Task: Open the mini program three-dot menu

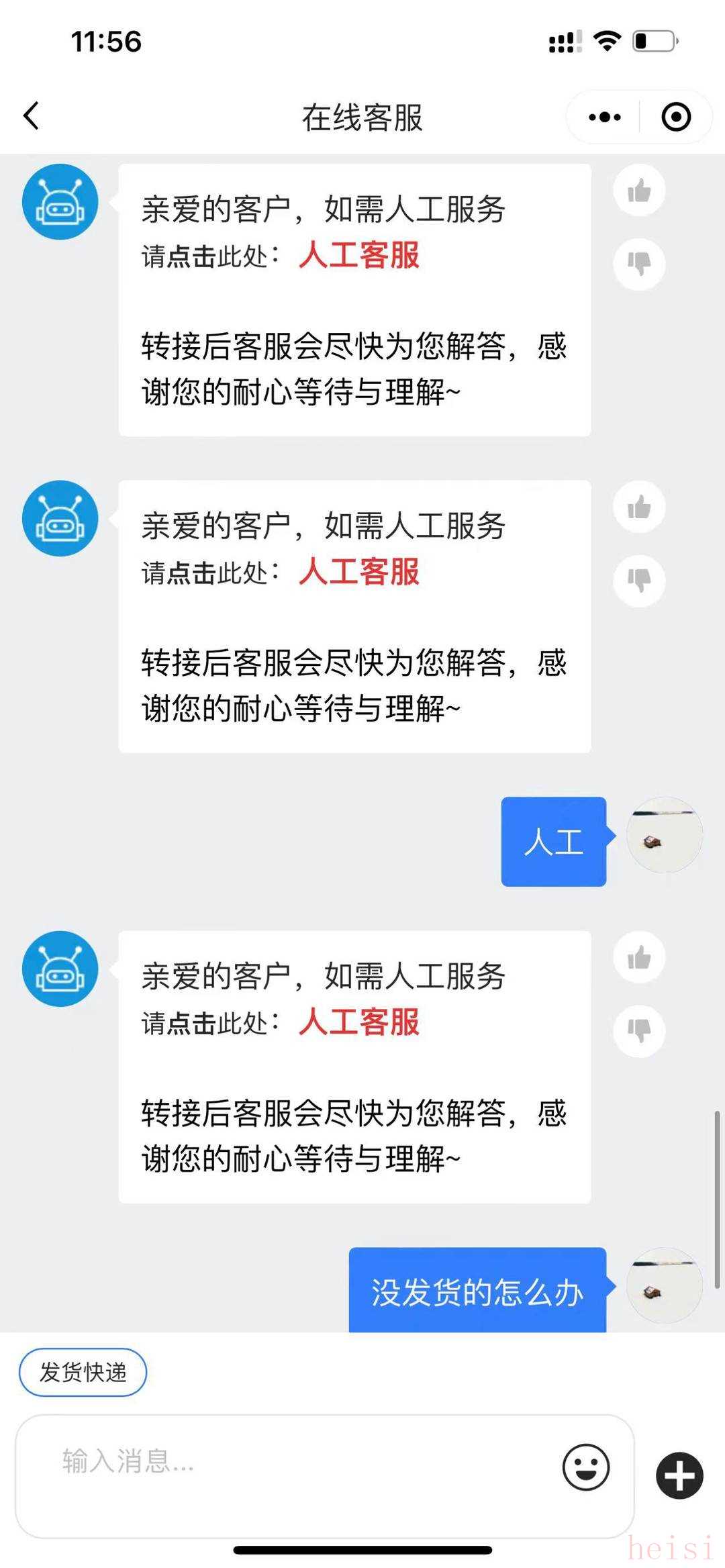Action: 604,117
